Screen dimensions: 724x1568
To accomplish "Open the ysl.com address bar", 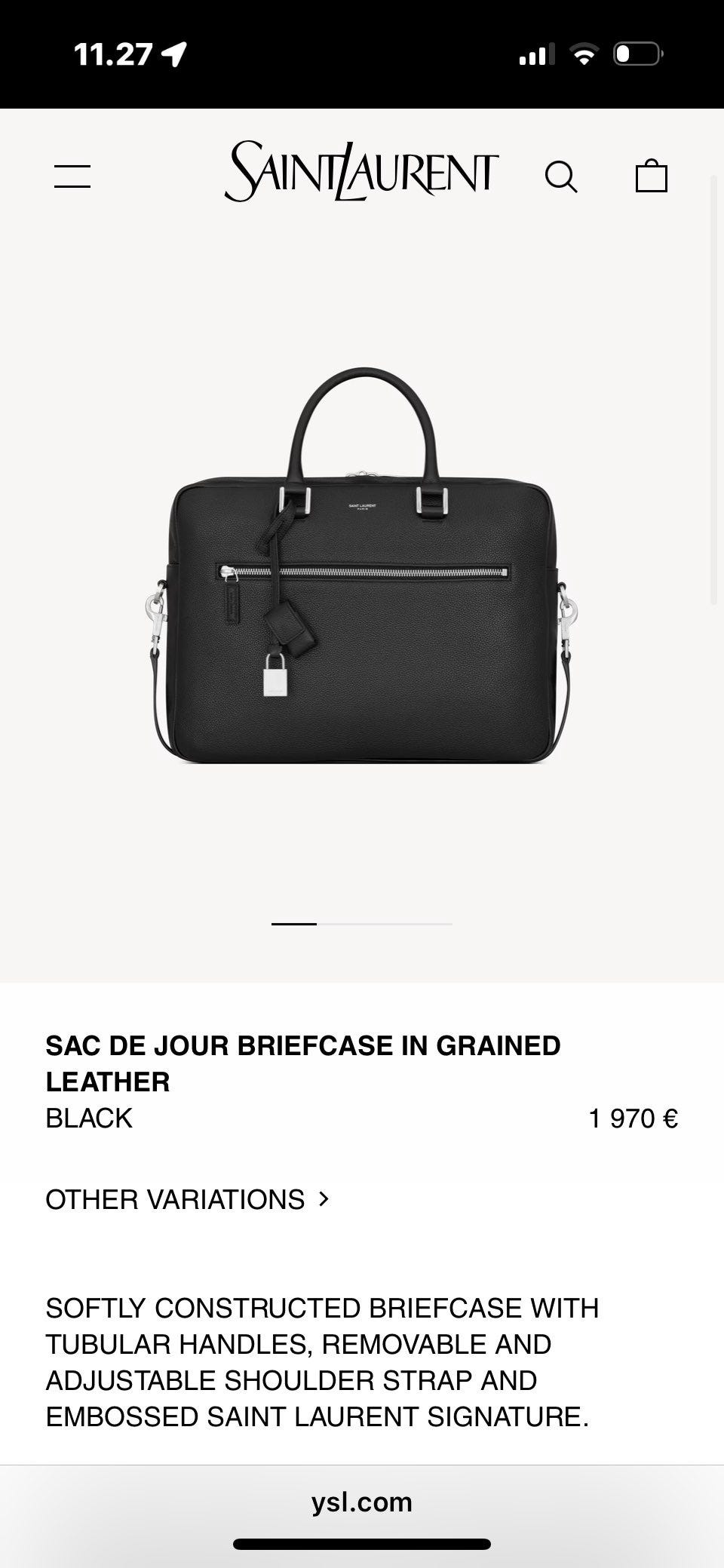I will point(362,1501).
